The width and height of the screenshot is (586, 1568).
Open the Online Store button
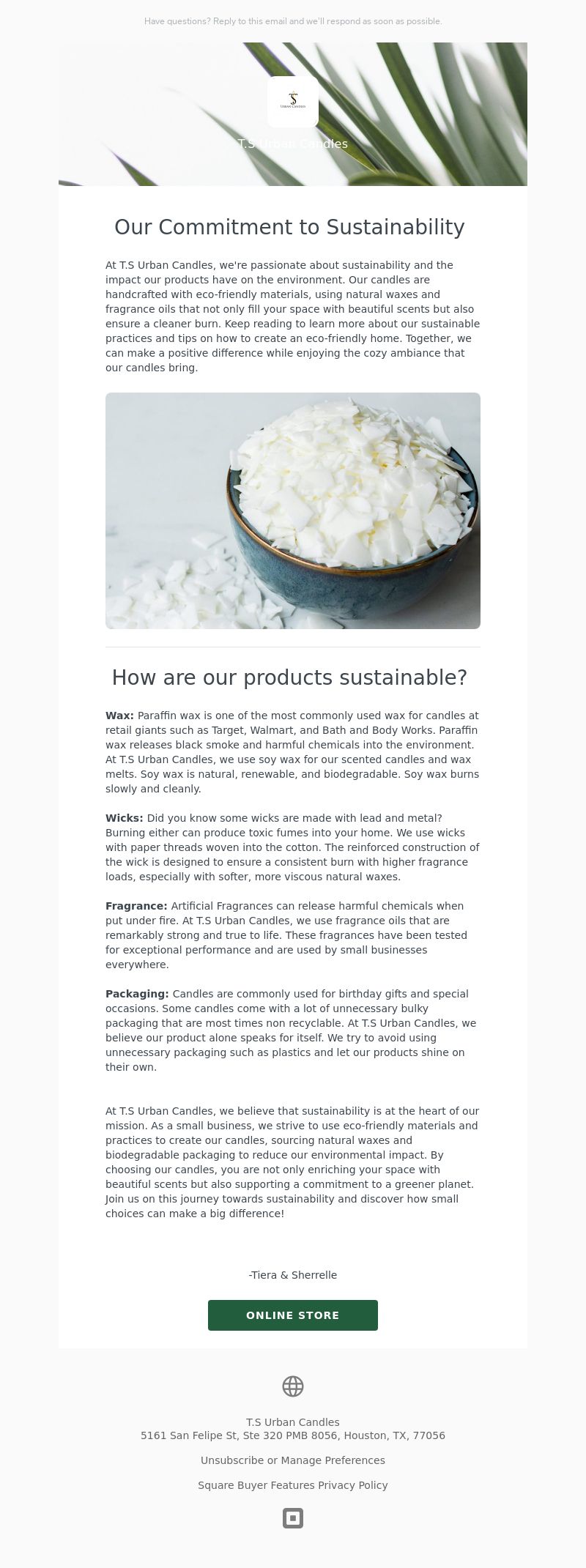tap(293, 1315)
